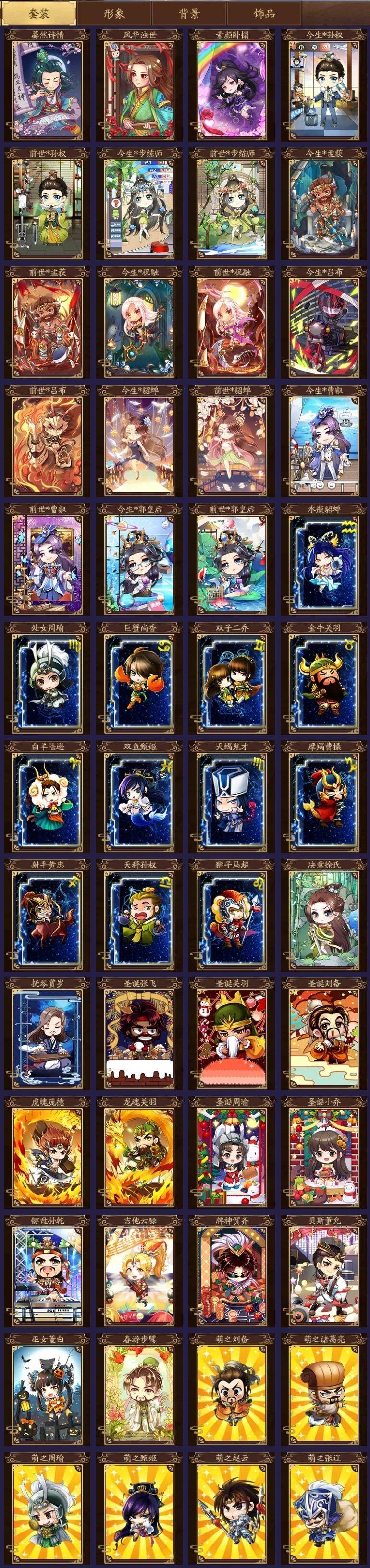
Task: Select the 套装 tab
Action: (x=39, y=13)
